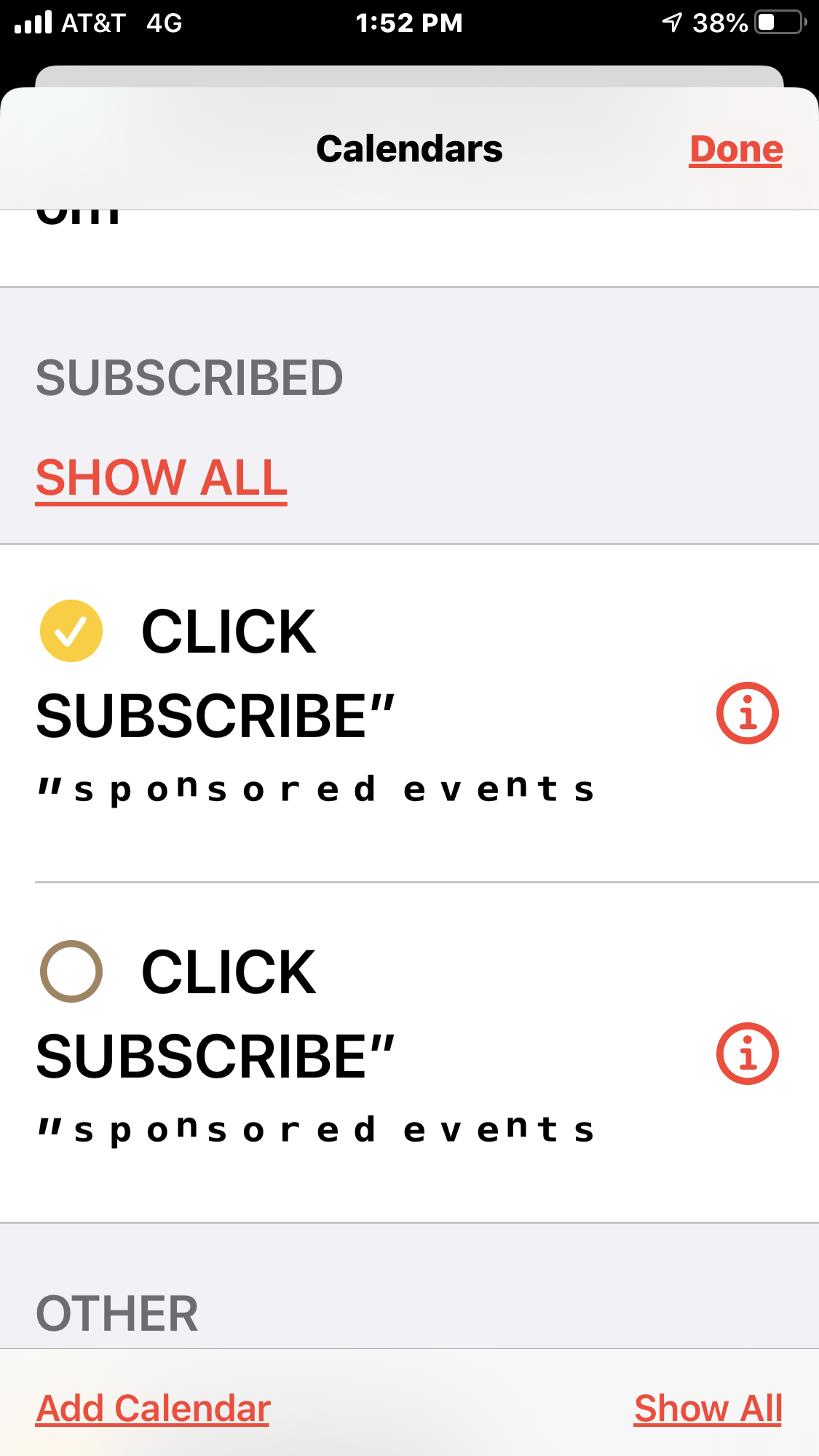Screen dimensions: 819x1456
Task: Open info for the unchecked subscribed calendar
Action: [747, 1054]
